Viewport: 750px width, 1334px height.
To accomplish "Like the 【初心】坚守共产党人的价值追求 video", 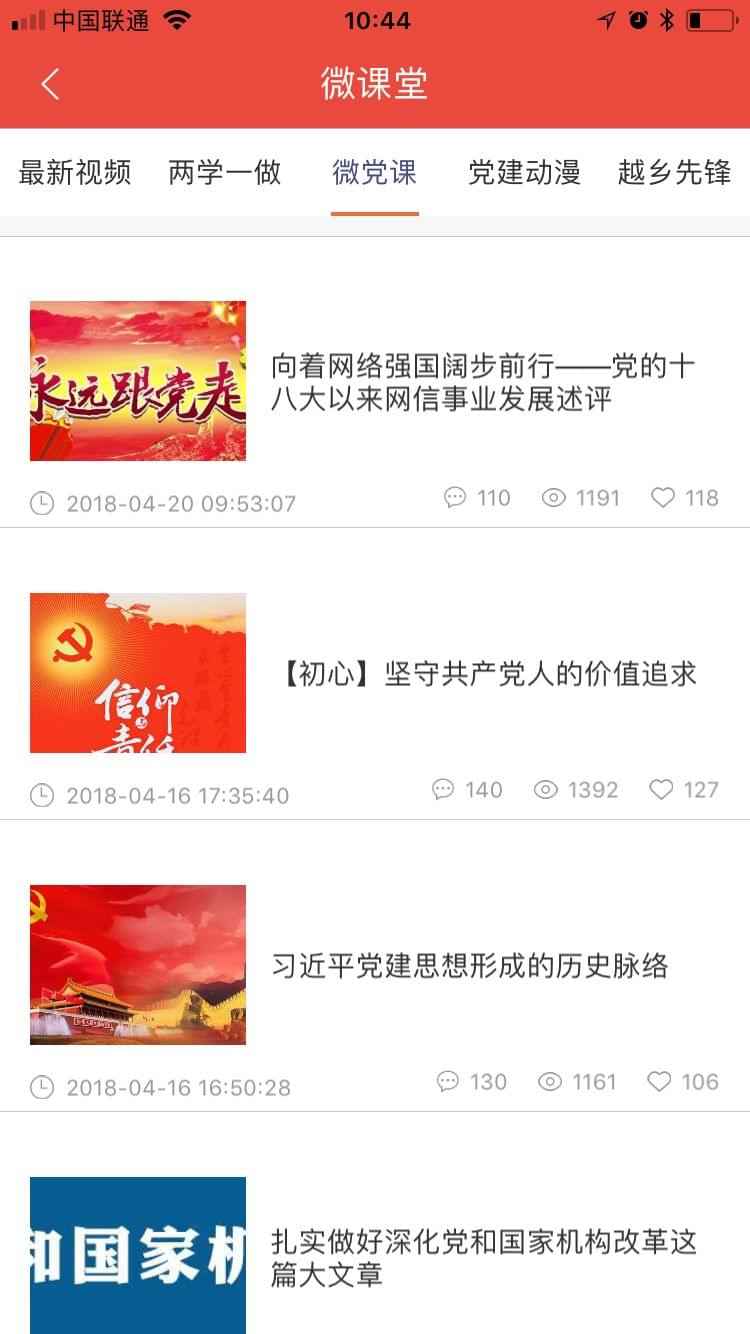I will coord(662,790).
